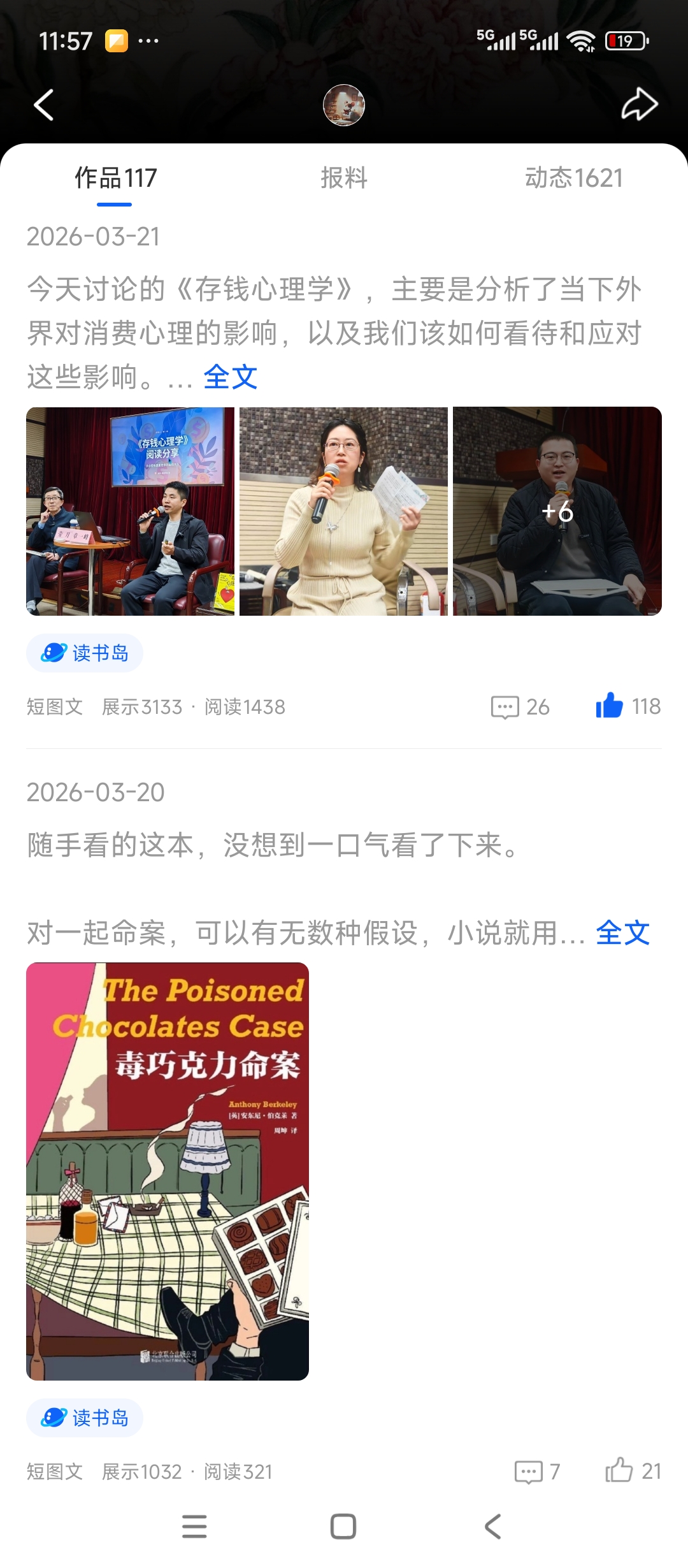The image size is (688, 1568).
Task: Open the +6 photo to see more images
Action: (x=557, y=511)
